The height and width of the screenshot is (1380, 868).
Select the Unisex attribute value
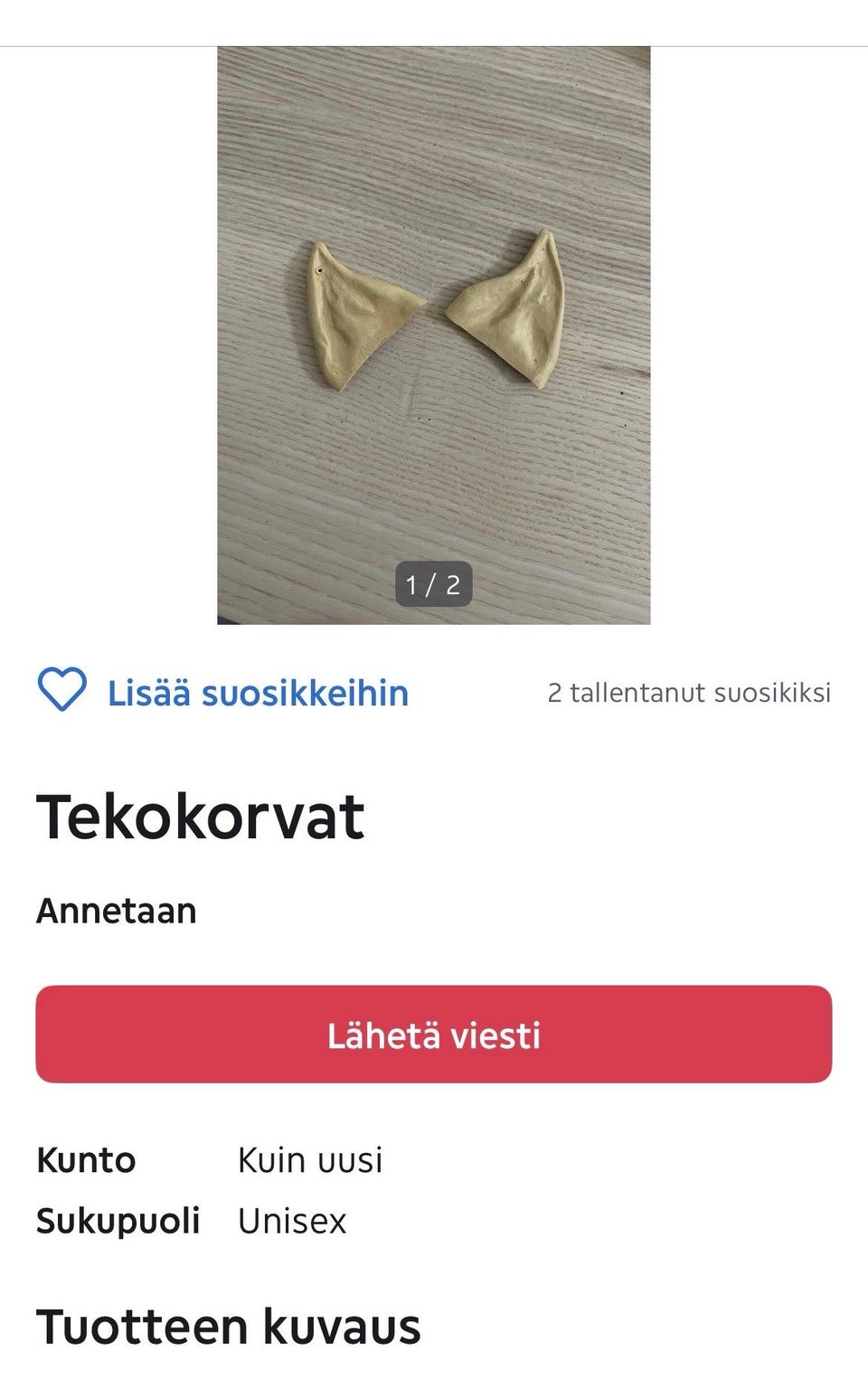coord(291,1222)
